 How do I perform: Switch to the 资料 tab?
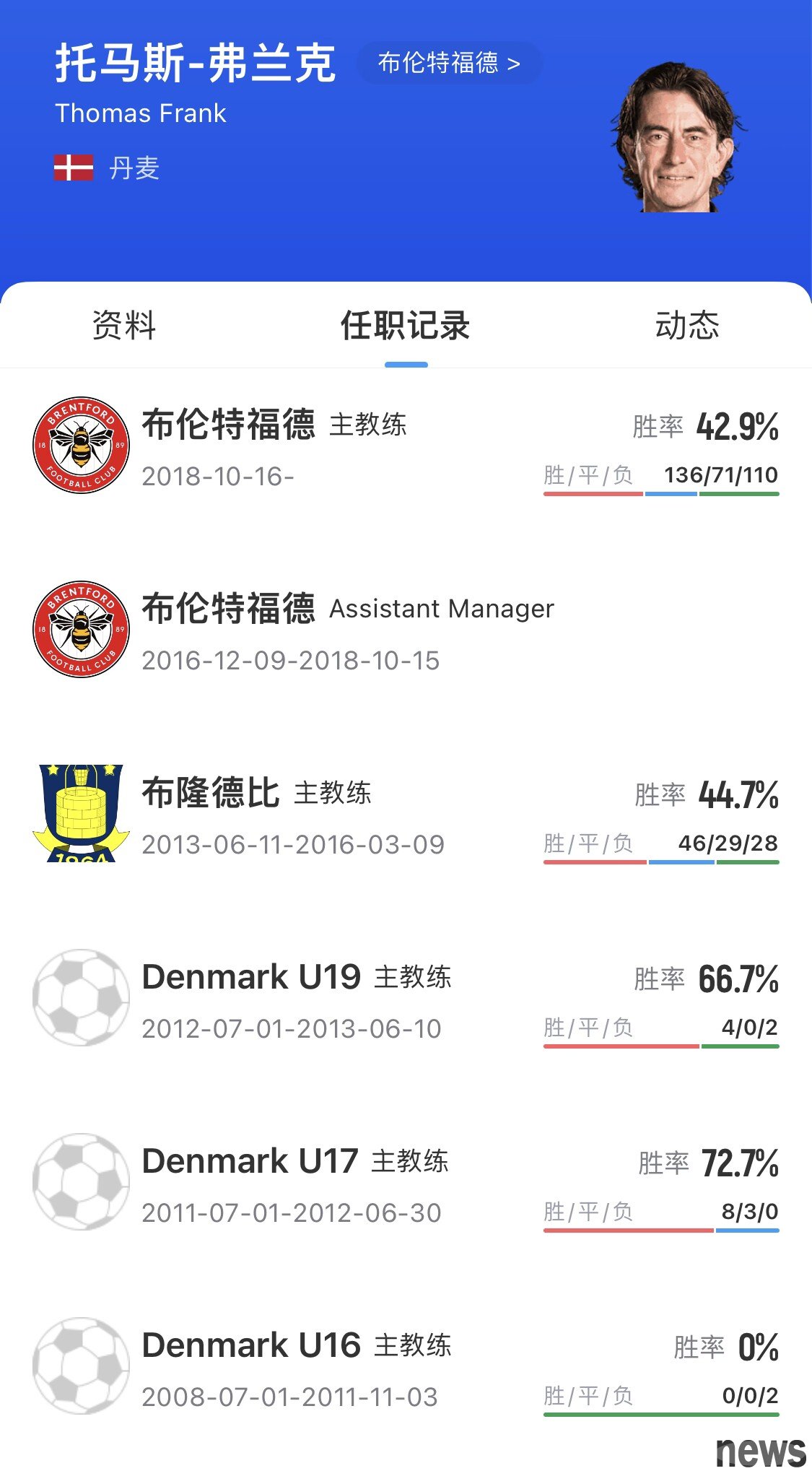(x=123, y=325)
